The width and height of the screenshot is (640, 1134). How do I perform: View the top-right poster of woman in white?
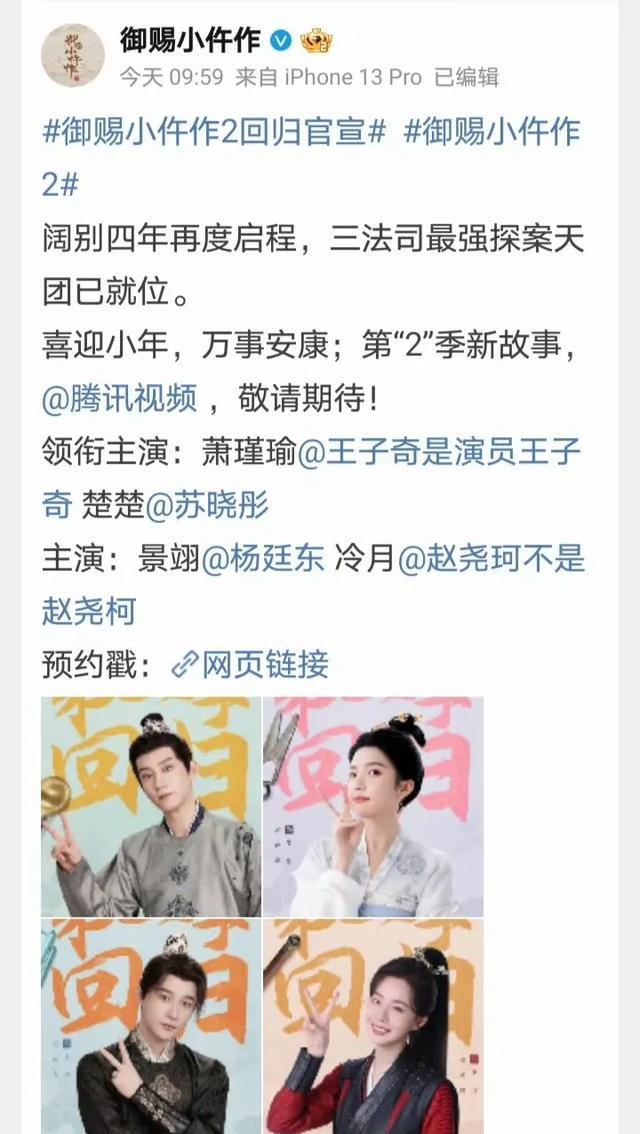[x=373, y=806]
